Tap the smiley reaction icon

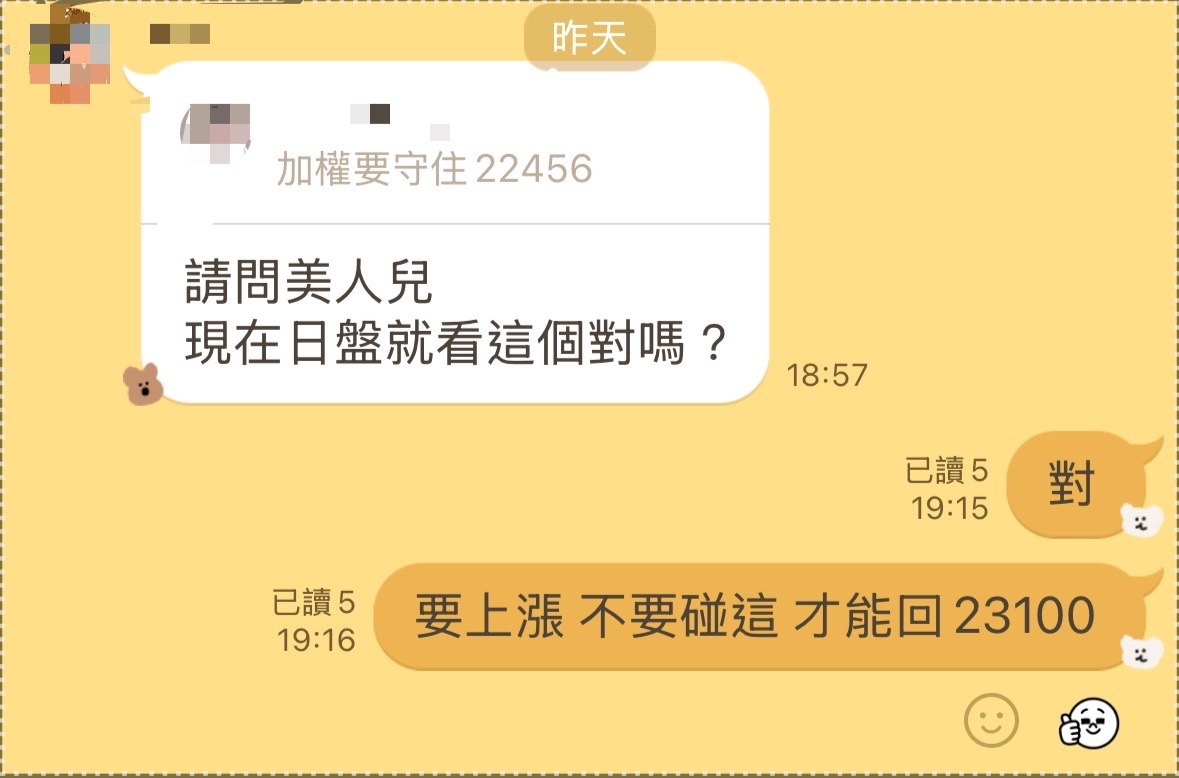[991, 720]
